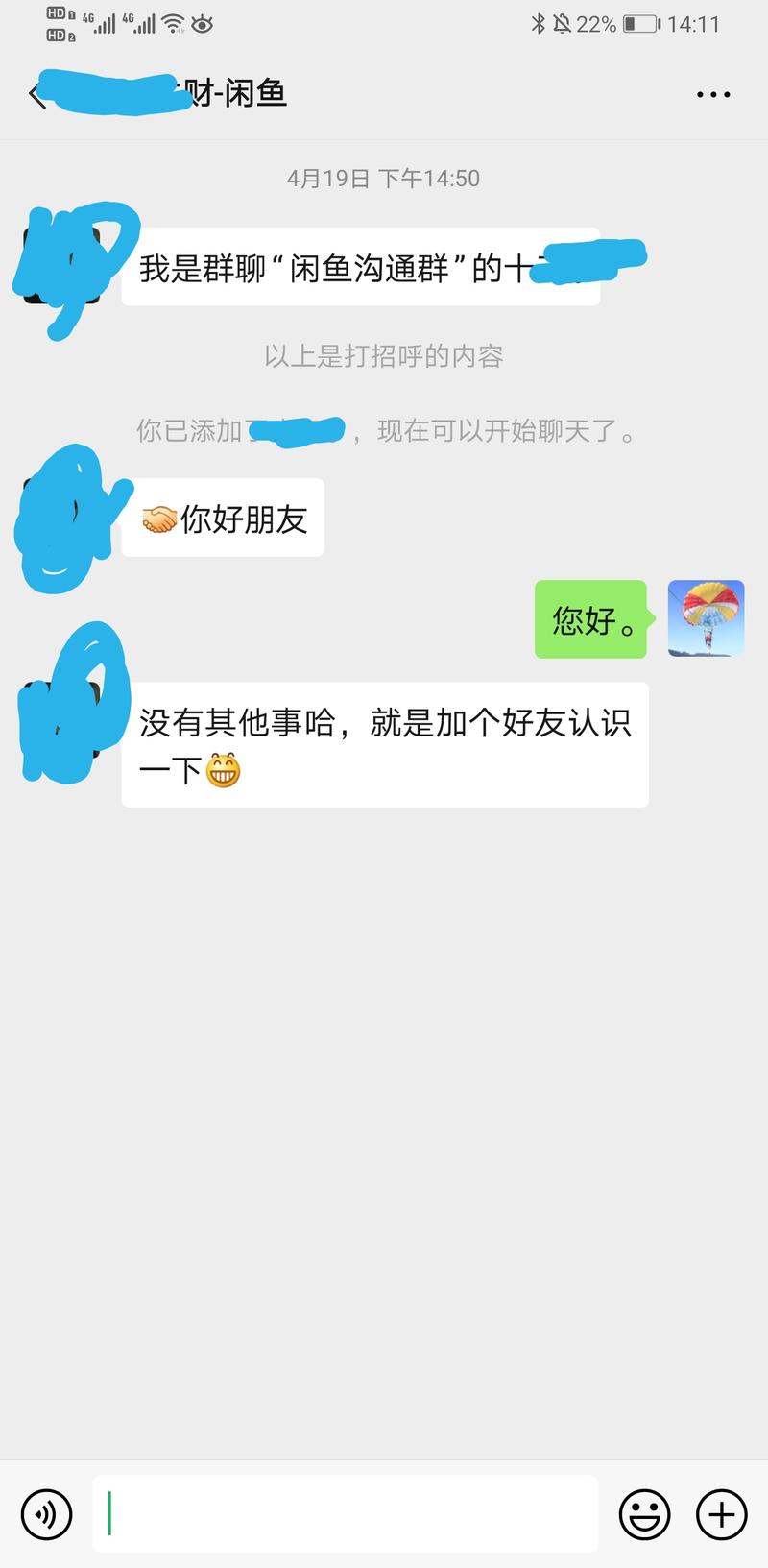This screenshot has width=768, height=1568.
Task: Open the parachute photo thumbnail
Action: tap(706, 619)
